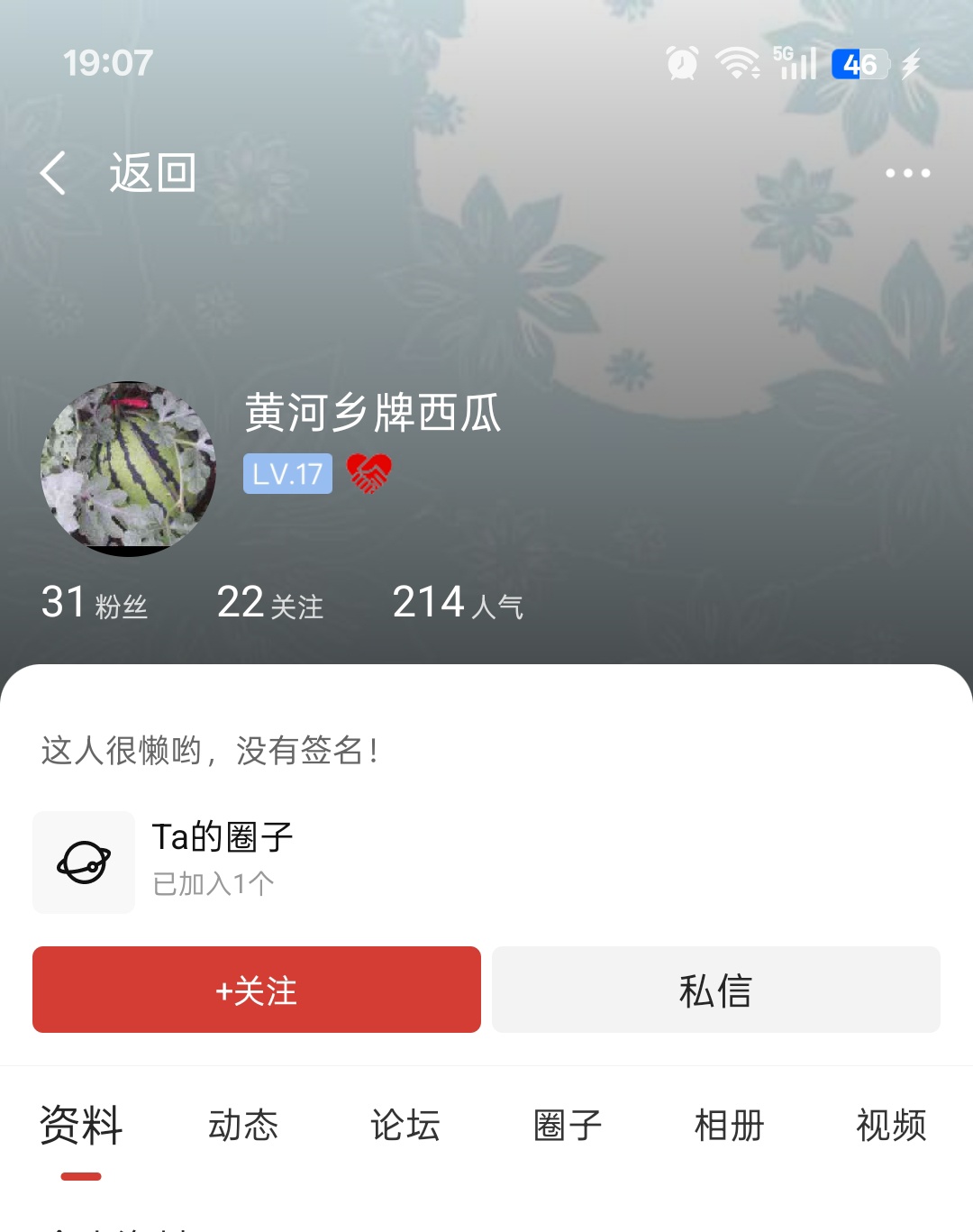
Task: Open the 22 关注 following list
Action: [x=270, y=603]
